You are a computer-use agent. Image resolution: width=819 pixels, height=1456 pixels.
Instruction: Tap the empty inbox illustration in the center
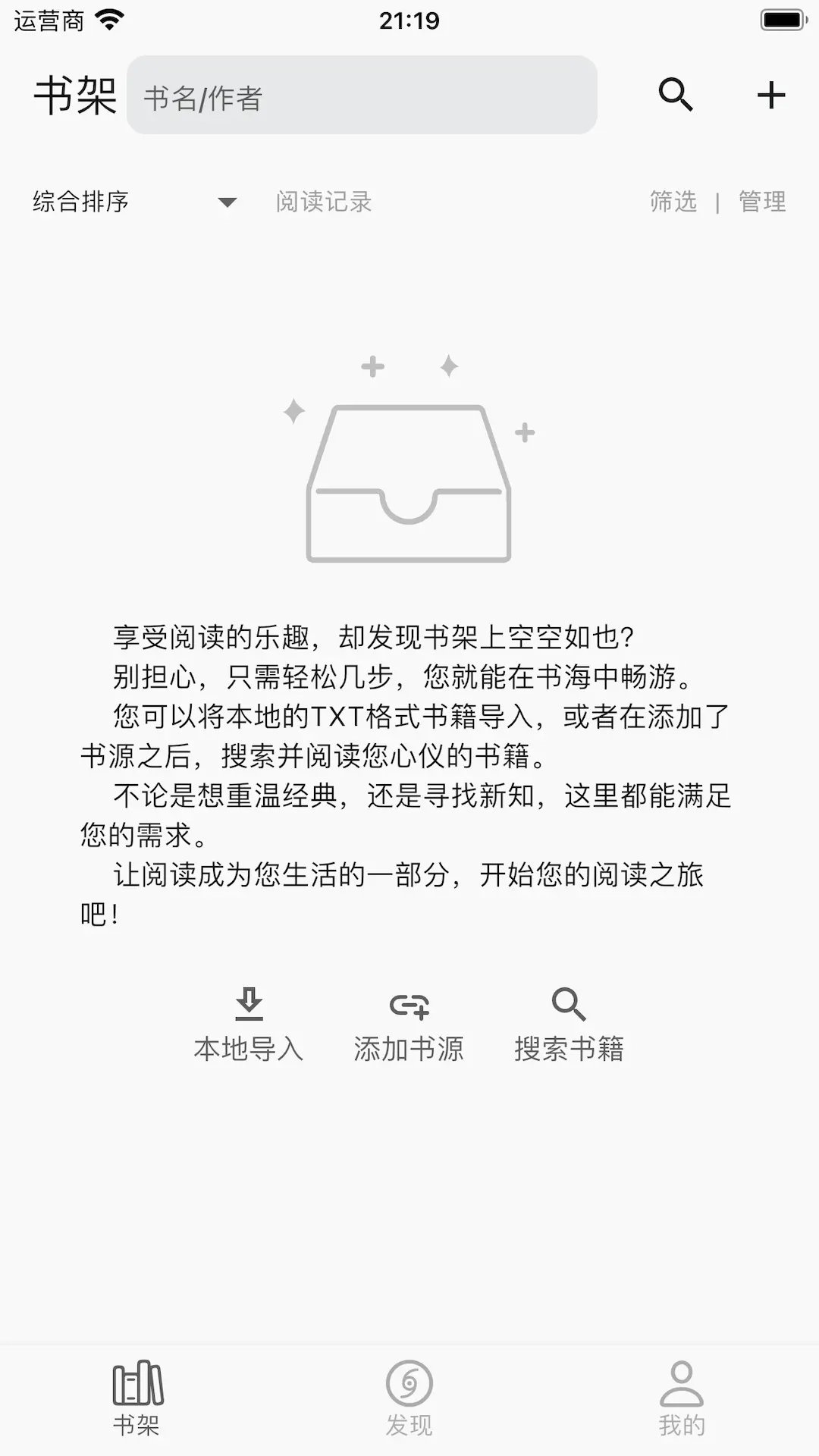pyautogui.click(x=409, y=482)
